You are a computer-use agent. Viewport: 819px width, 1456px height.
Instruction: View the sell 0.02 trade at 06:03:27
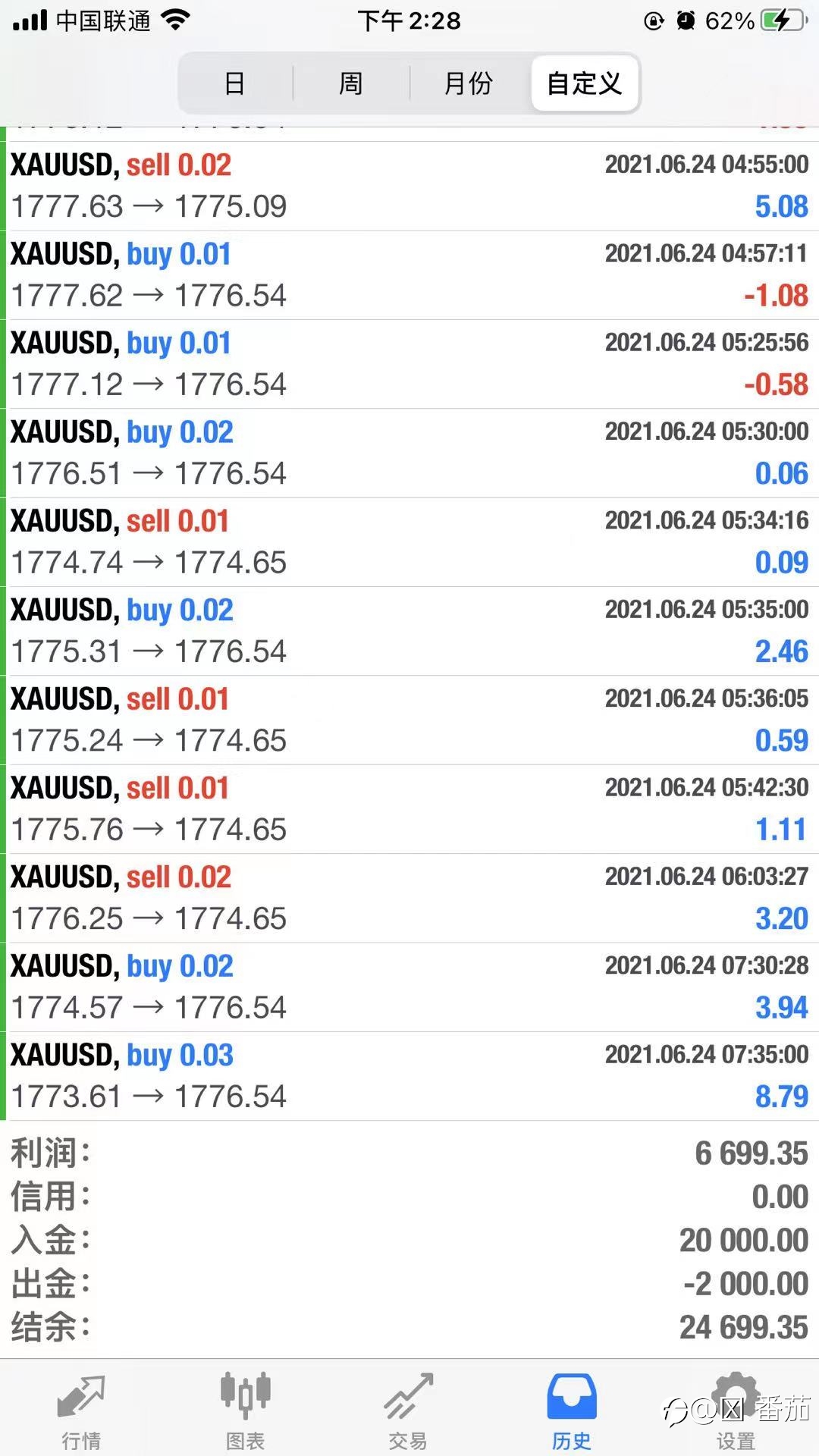click(x=409, y=898)
